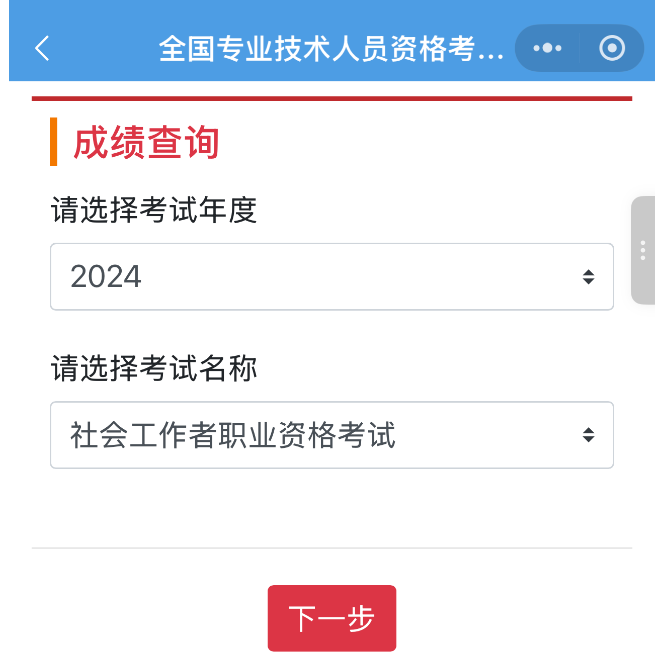Expand the exam year dropdown showing 2024
This screenshot has height=666, width=664.
tap(331, 277)
